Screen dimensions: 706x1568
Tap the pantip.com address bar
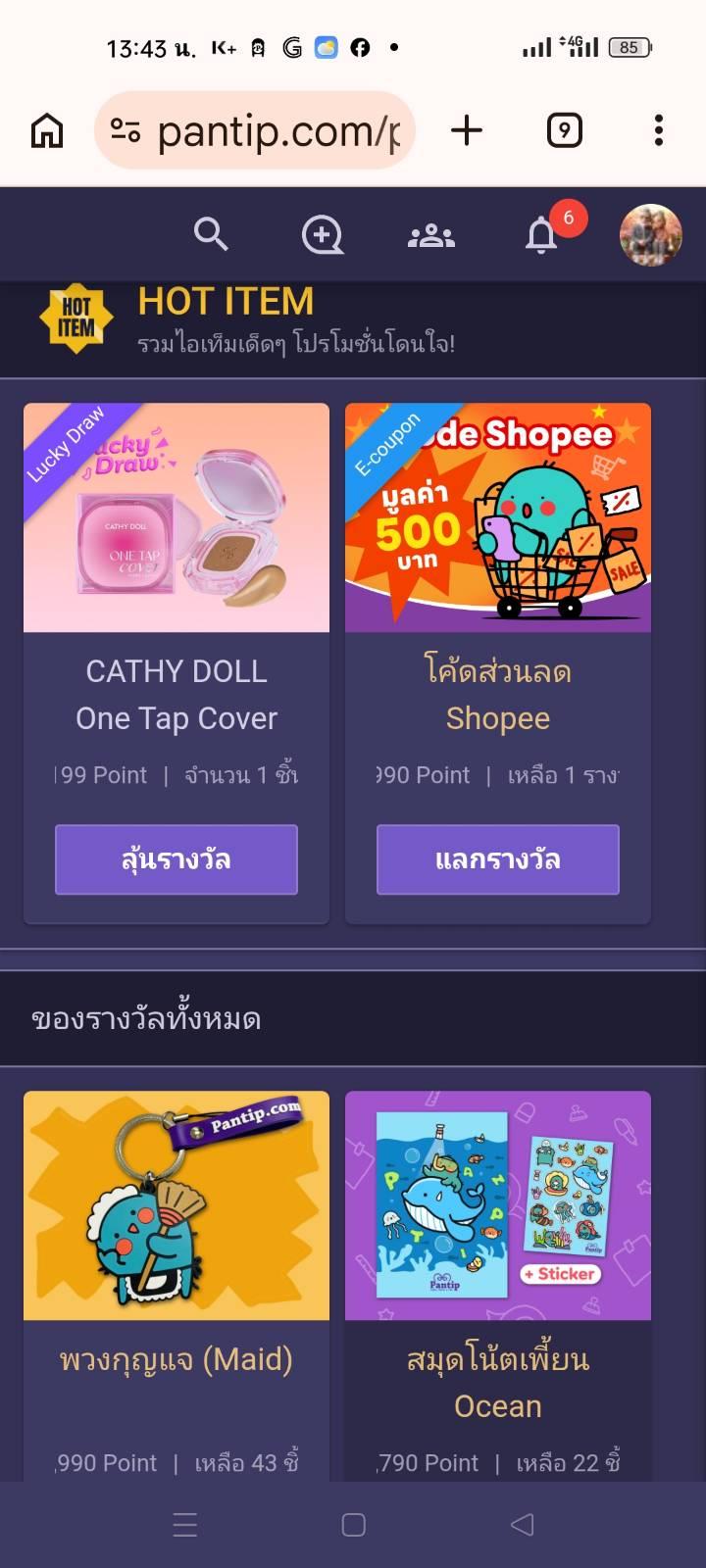255,130
